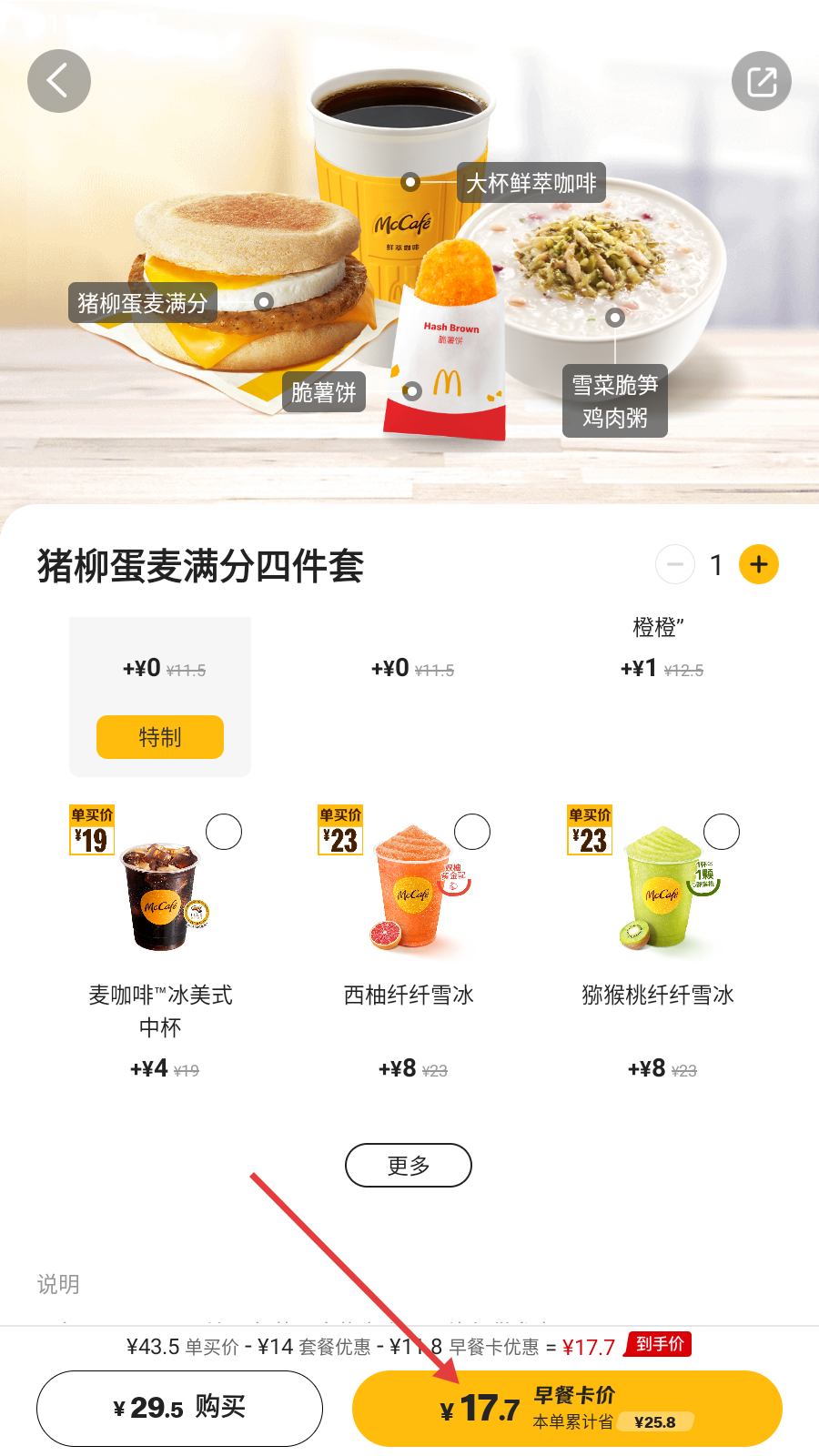Tap the 猪柳蛋麦满分 hotspot label
Image resolution: width=819 pixels, height=1456 pixels.
pos(143,303)
